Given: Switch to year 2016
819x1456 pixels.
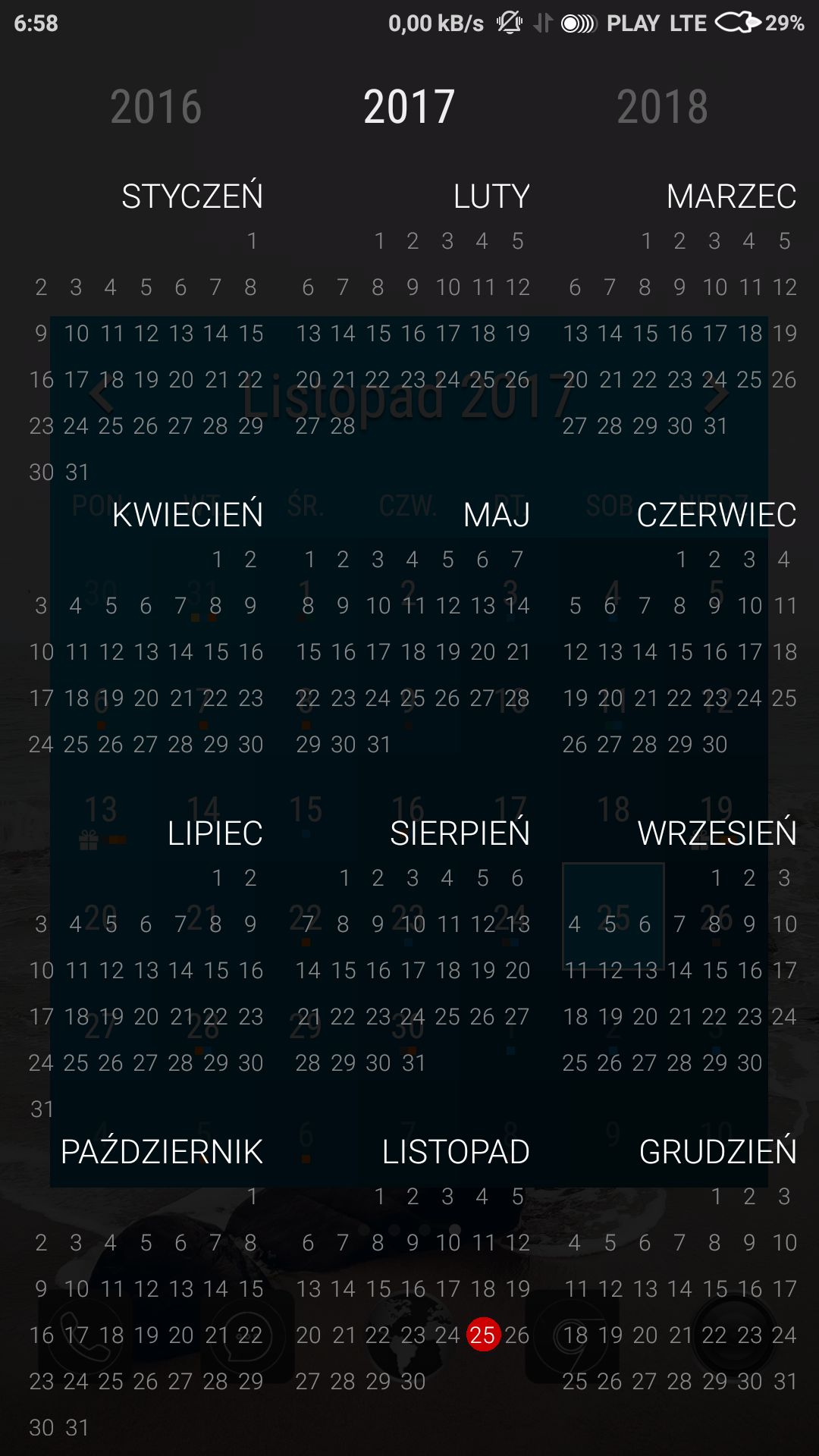Looking at the screenshot, I should point(156,106).
